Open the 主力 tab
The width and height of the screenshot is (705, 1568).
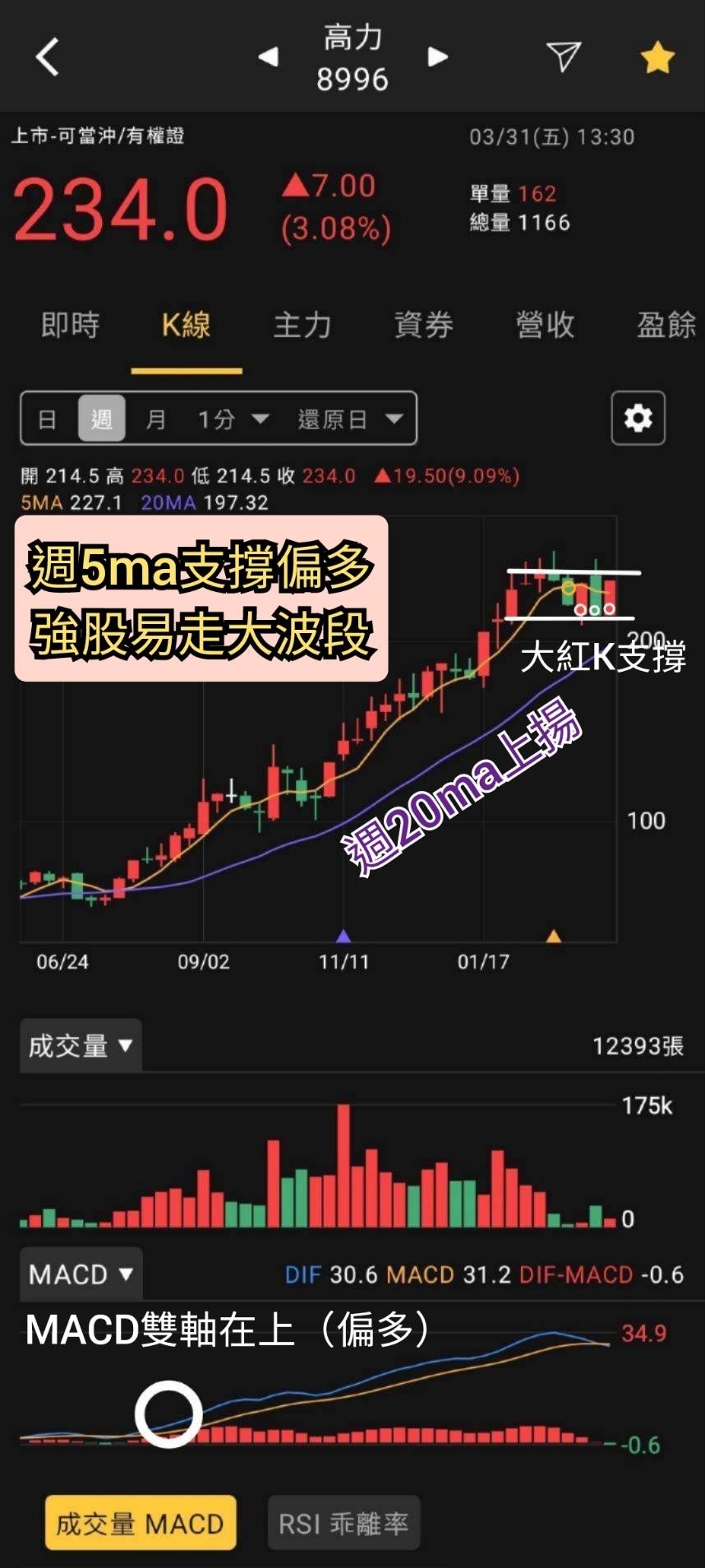[x=302, y=326]
